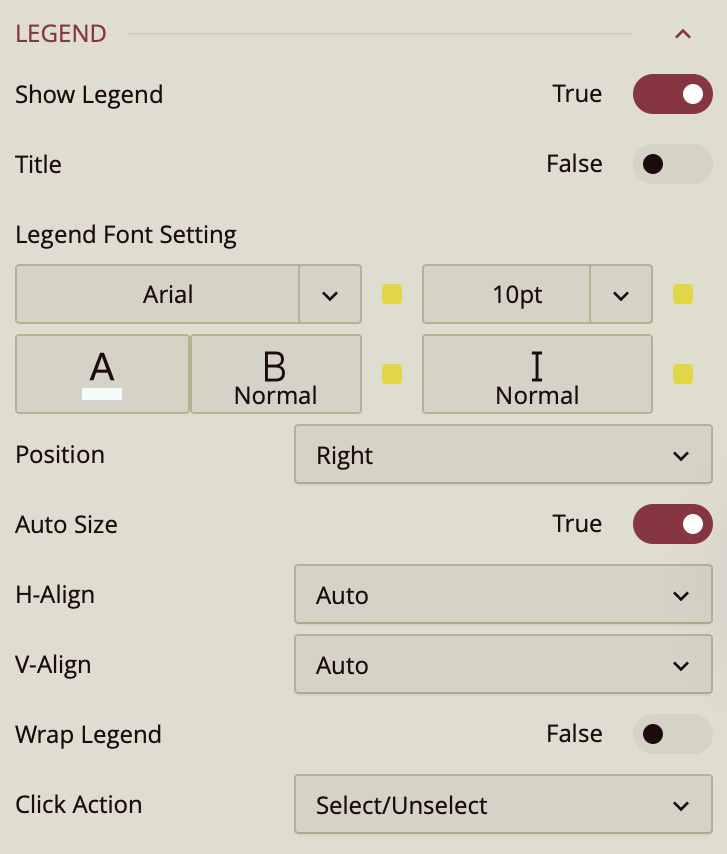Tap the yellow marker beside font family

click(392, 294)
